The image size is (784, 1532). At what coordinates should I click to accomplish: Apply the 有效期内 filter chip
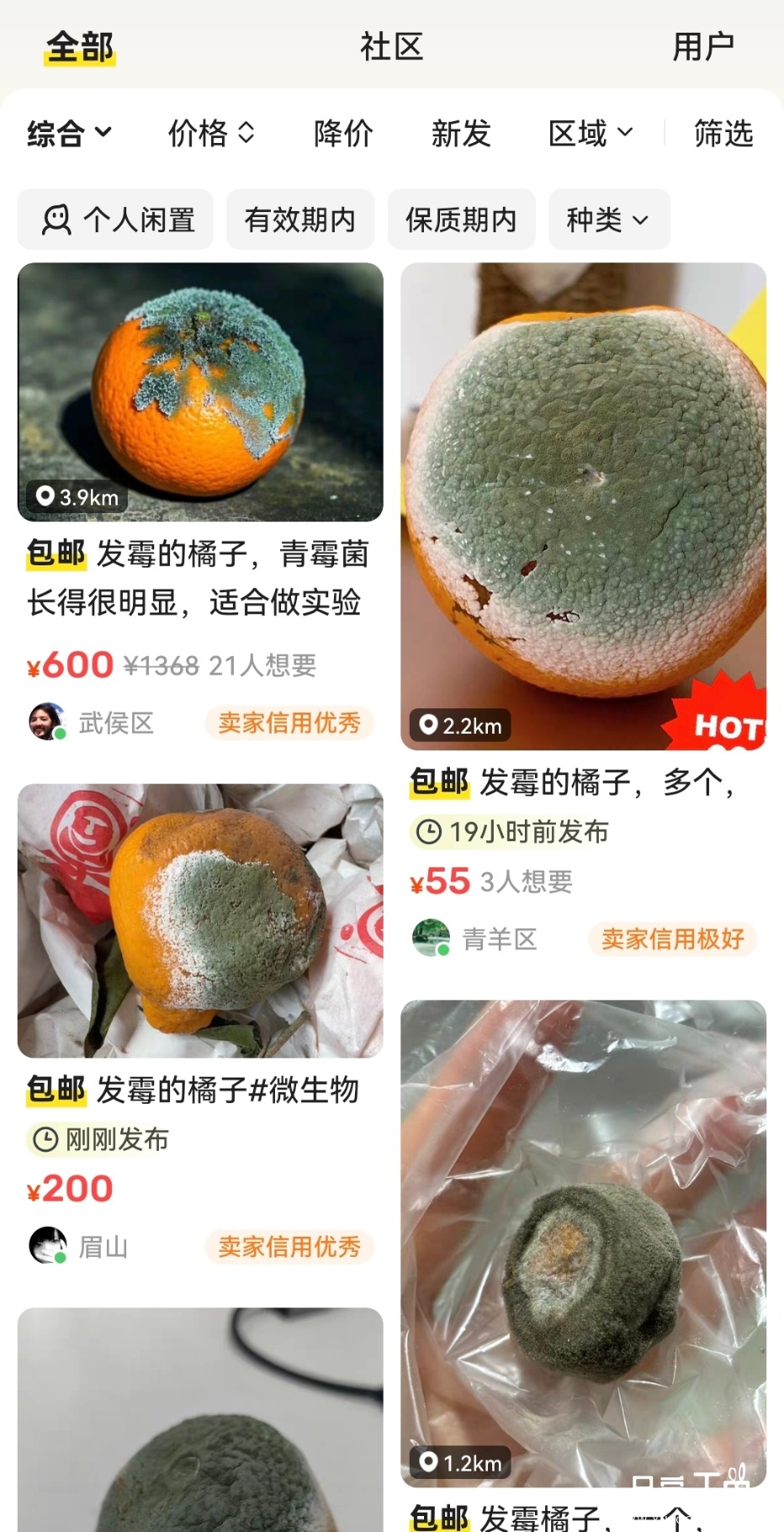click(x=300, y=220)
